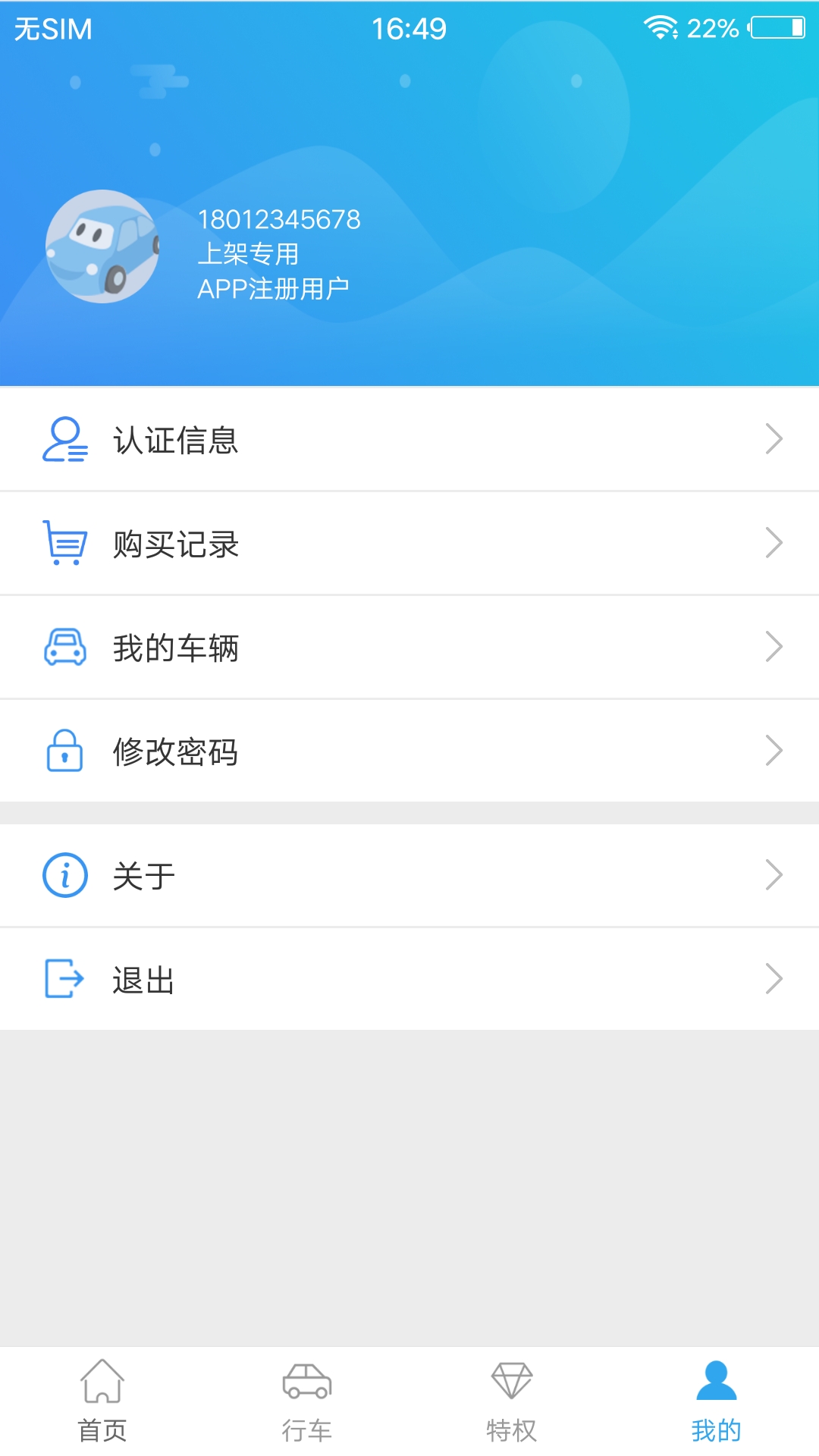View 购买记录 purchase history

tap(409, 544)
